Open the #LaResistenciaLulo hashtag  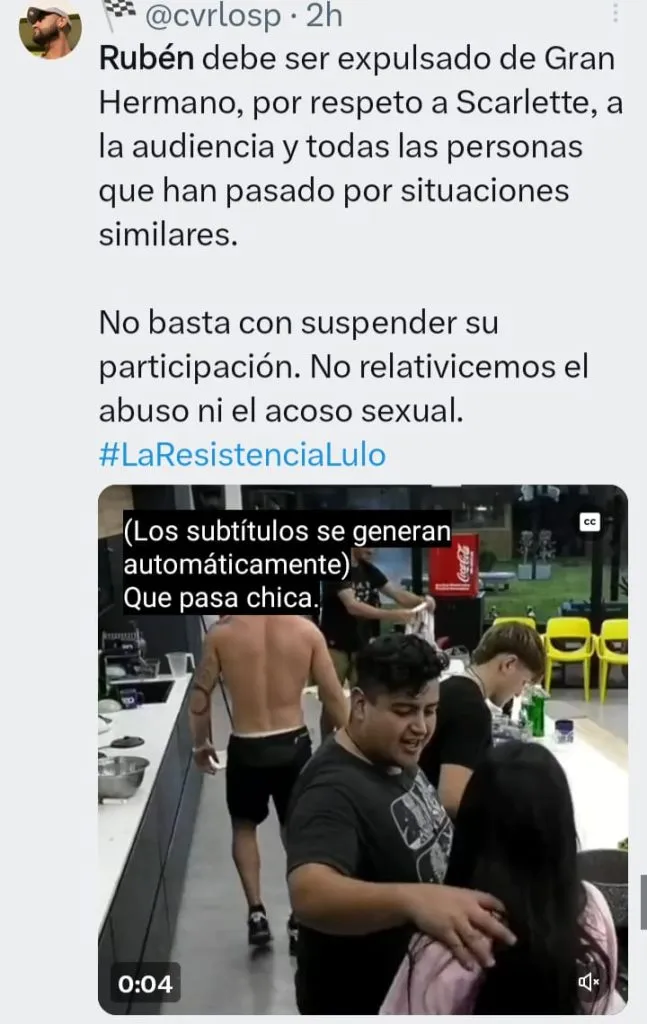pos(242,455)
